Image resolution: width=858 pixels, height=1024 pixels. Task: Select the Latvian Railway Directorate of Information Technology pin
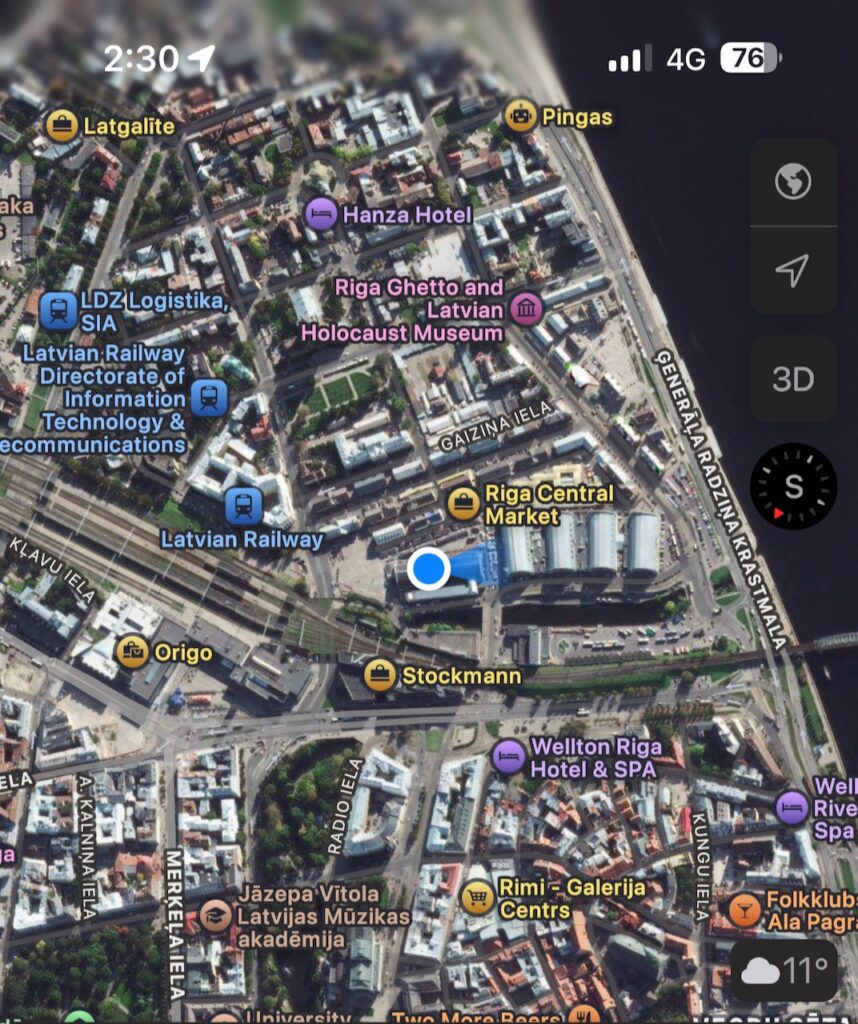click(x=209, y=398)
